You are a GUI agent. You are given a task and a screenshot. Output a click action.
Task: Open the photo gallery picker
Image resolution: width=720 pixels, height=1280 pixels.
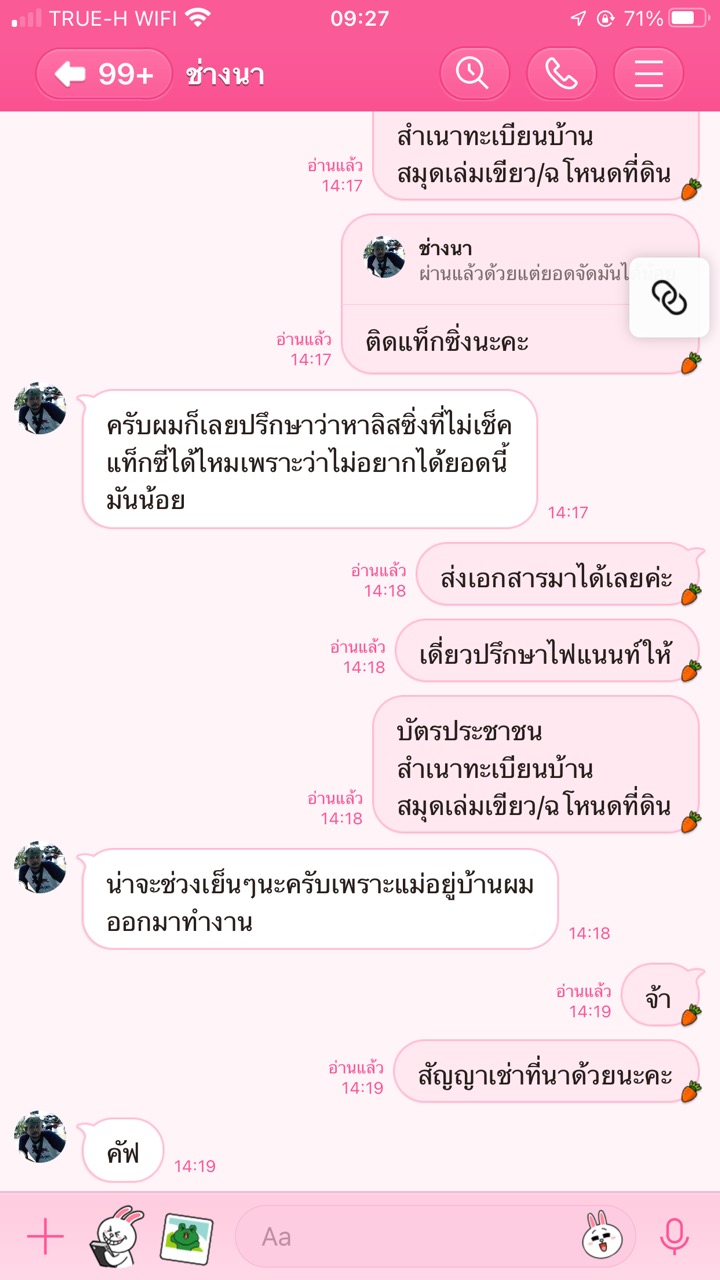pos(186,1237)
